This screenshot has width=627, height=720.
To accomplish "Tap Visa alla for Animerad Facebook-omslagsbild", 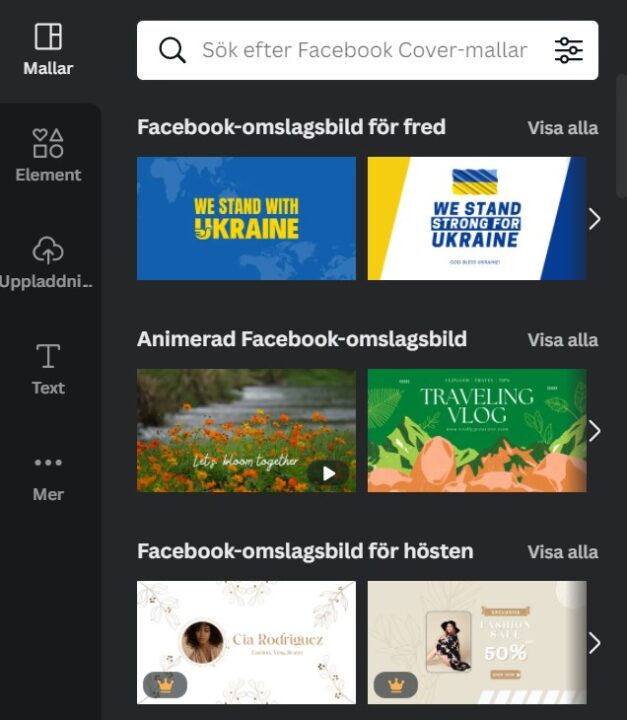I will [562, 340].
